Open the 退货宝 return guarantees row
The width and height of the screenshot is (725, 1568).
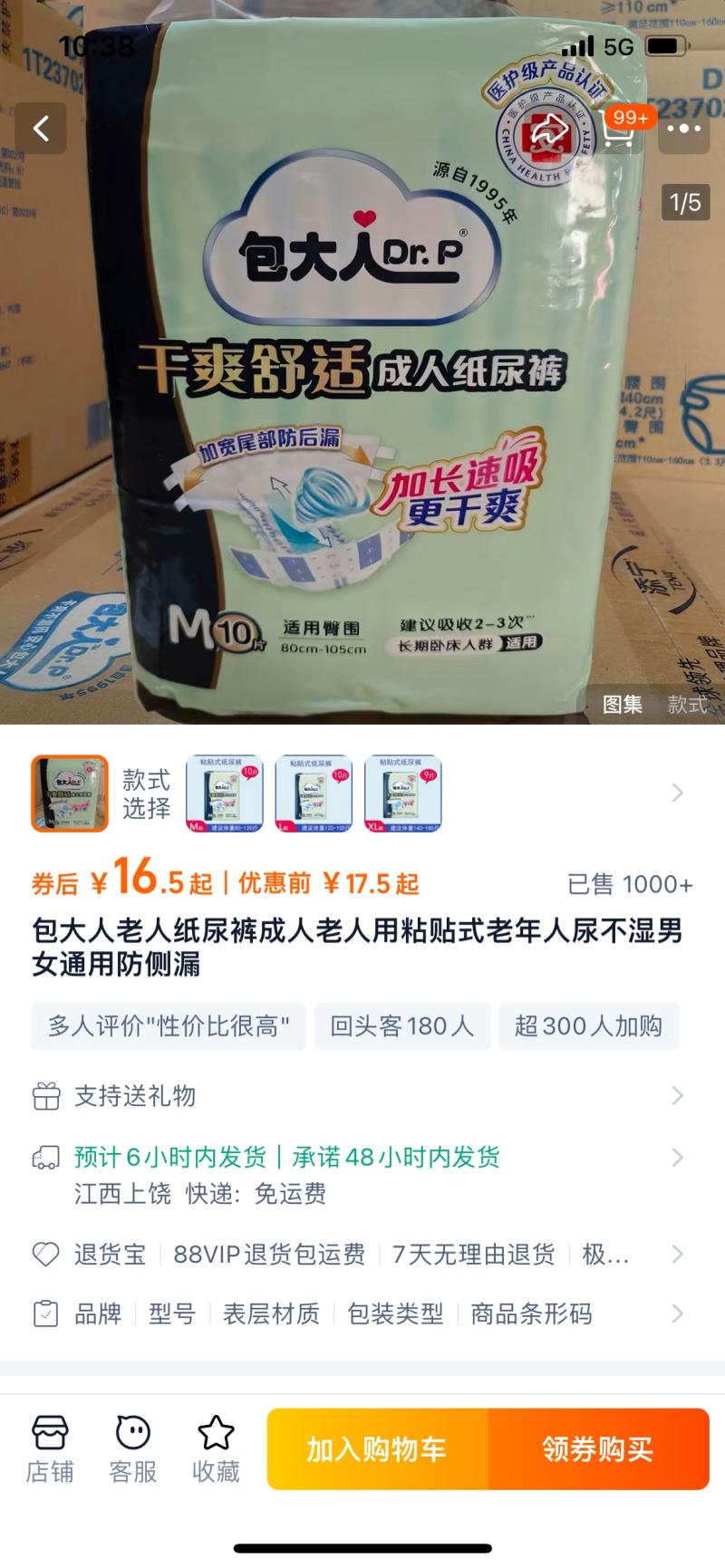(362, 1255)
